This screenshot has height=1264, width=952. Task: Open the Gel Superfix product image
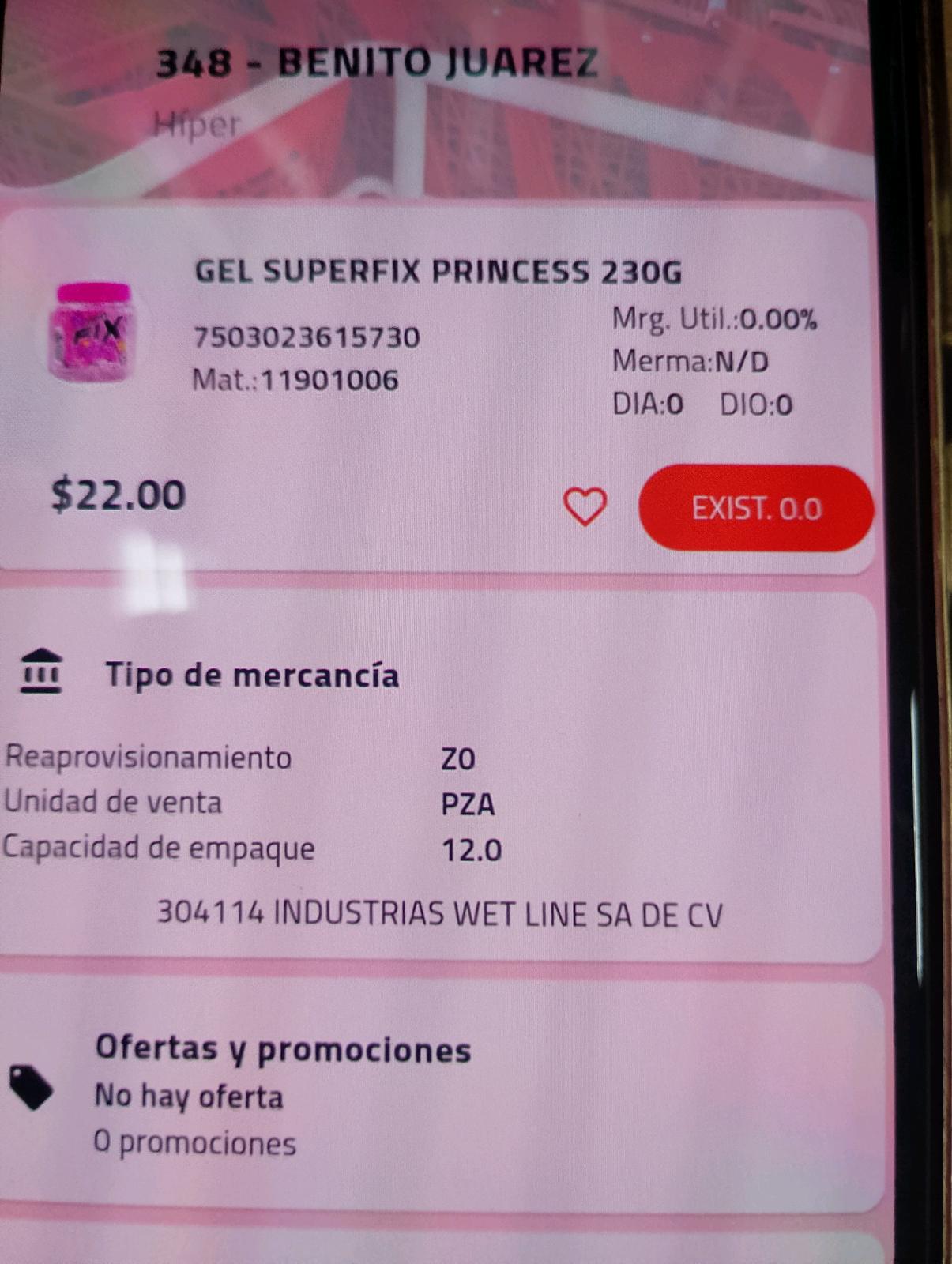(92, 333)
